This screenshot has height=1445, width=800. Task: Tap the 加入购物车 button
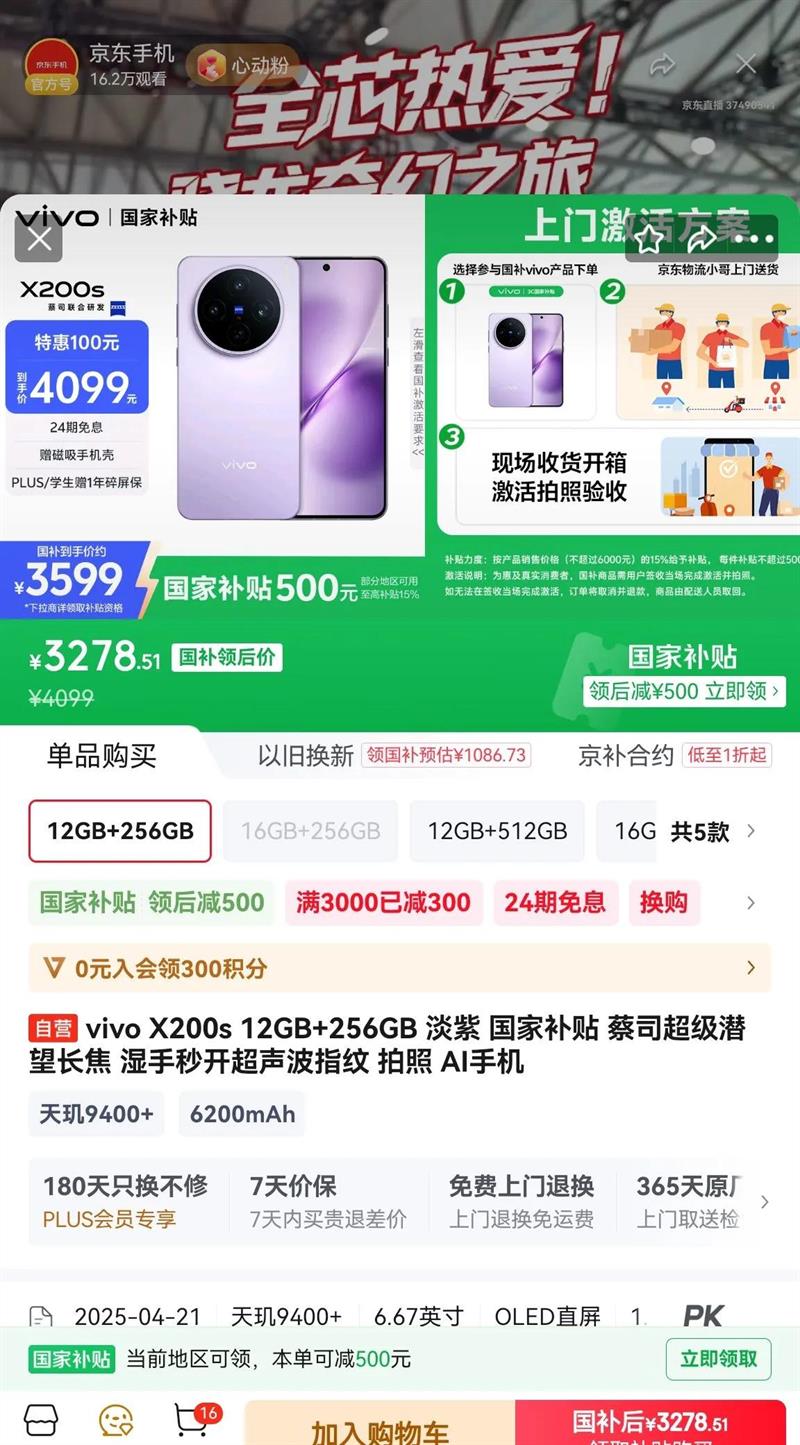pyautogui.click(x=380, y=1431)
